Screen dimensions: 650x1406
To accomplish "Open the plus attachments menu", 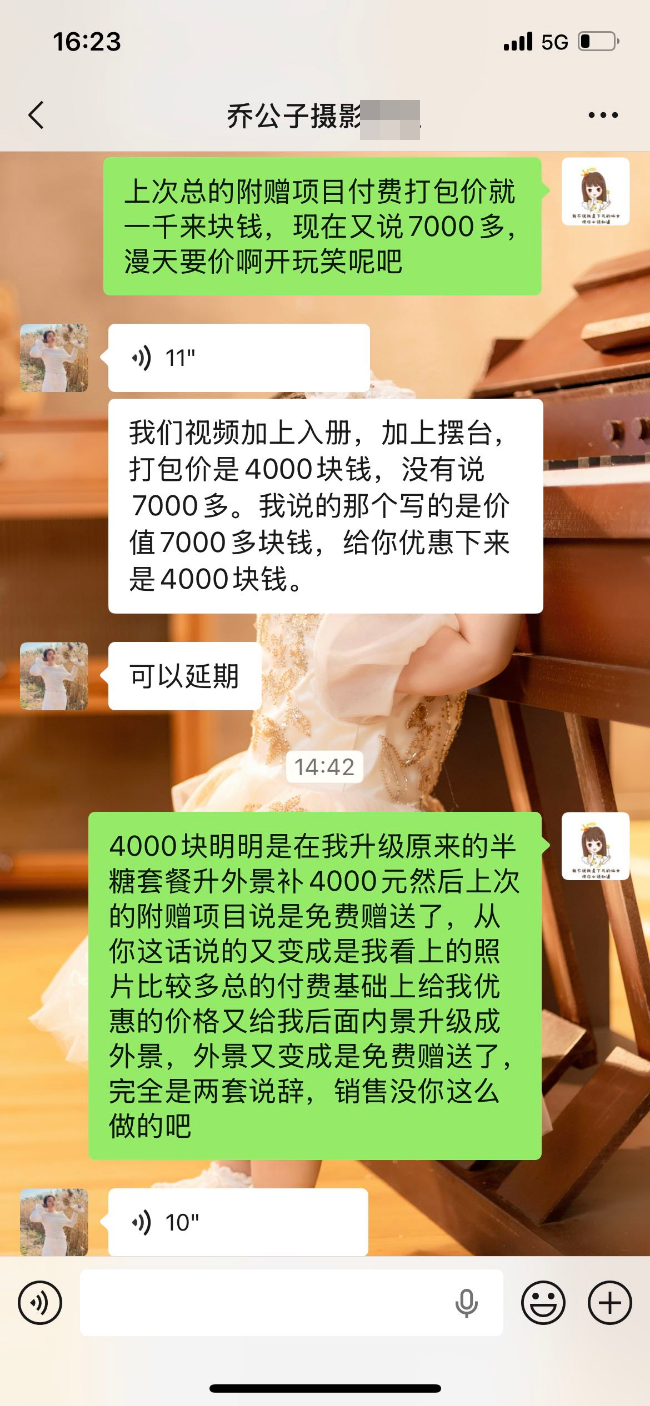I will pyautogui.click(x=609, y=1303).
